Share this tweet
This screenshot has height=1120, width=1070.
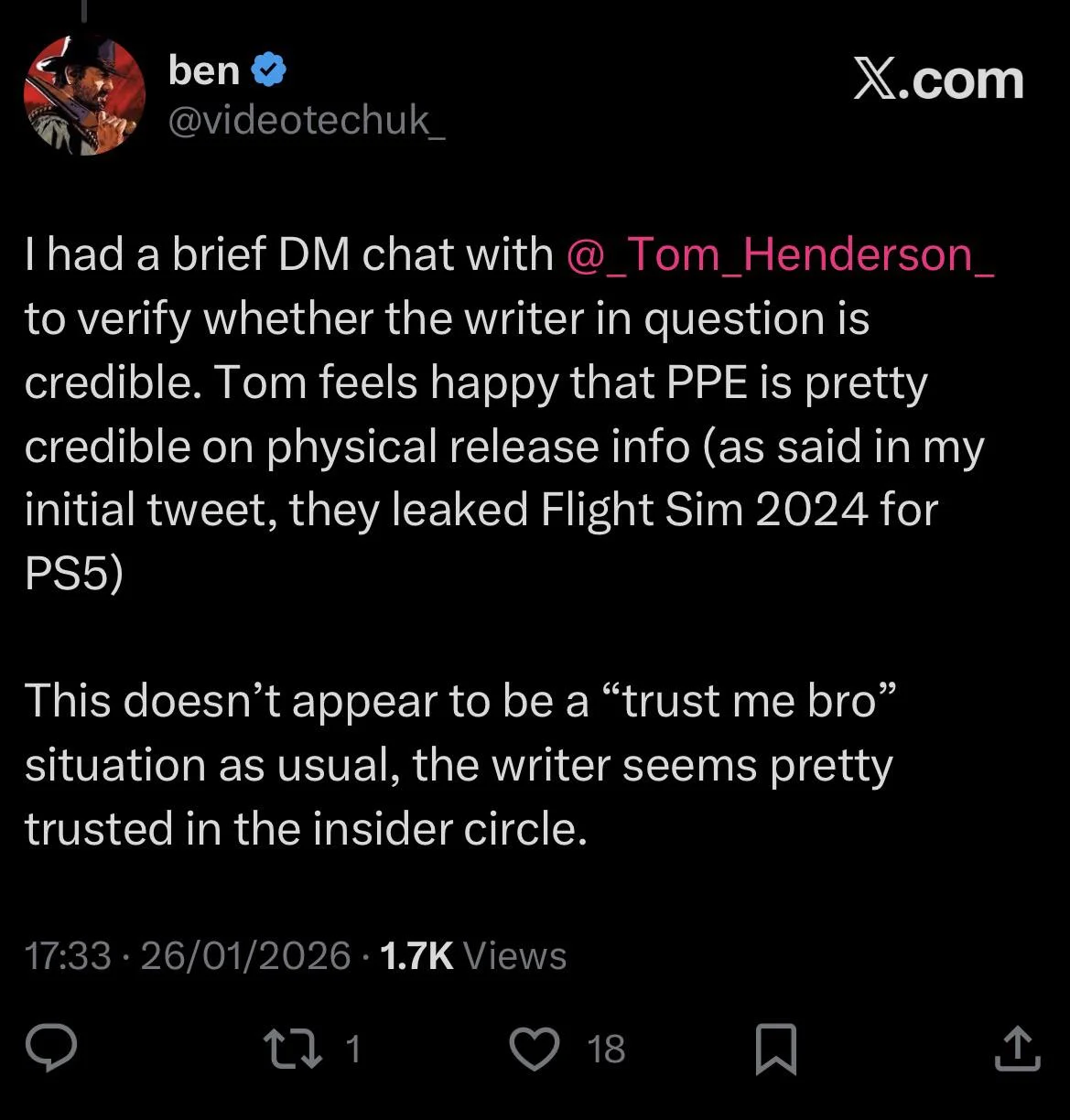1017,1049
